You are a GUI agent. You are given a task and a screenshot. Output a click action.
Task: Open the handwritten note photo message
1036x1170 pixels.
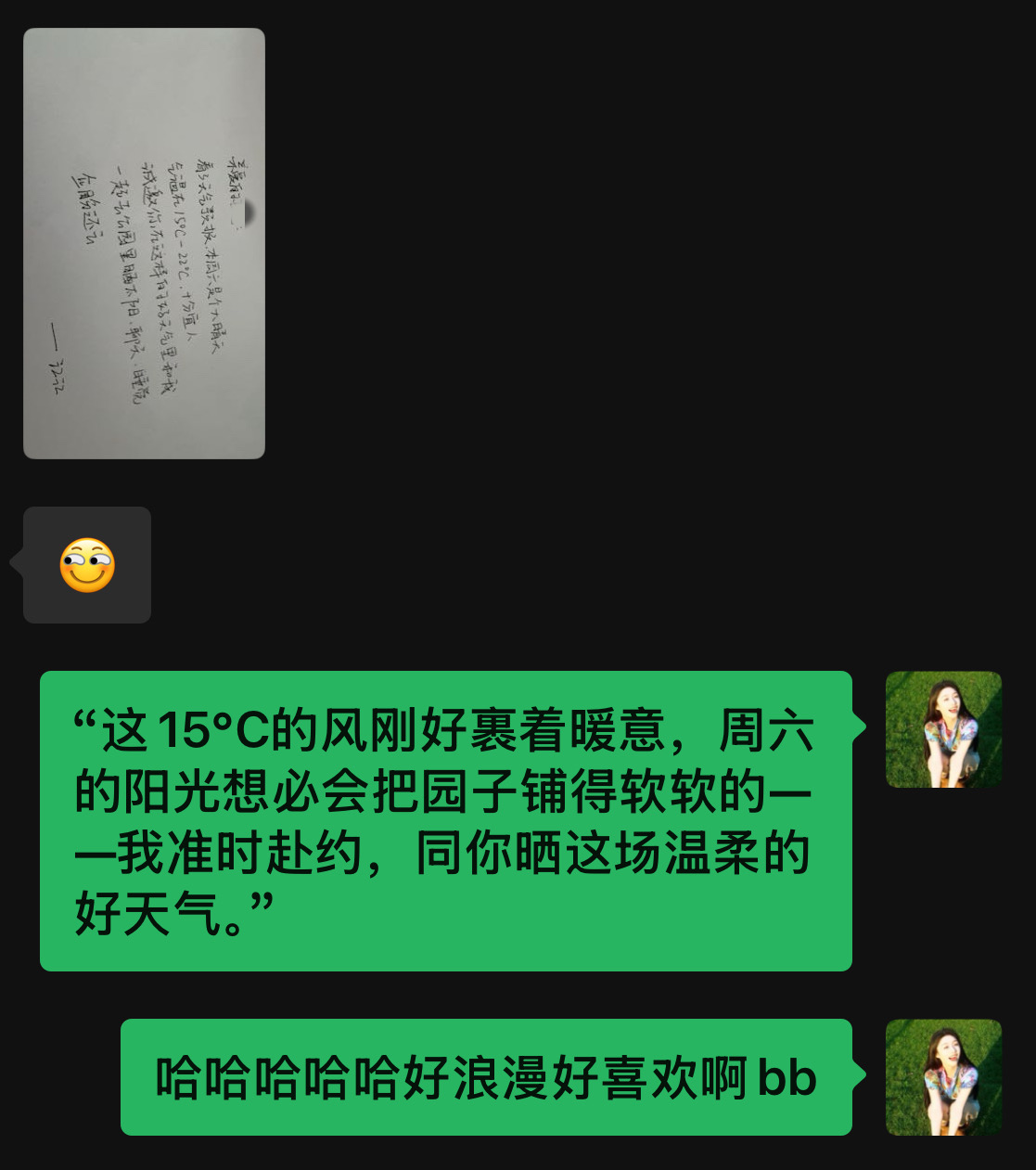coord(144,243)
